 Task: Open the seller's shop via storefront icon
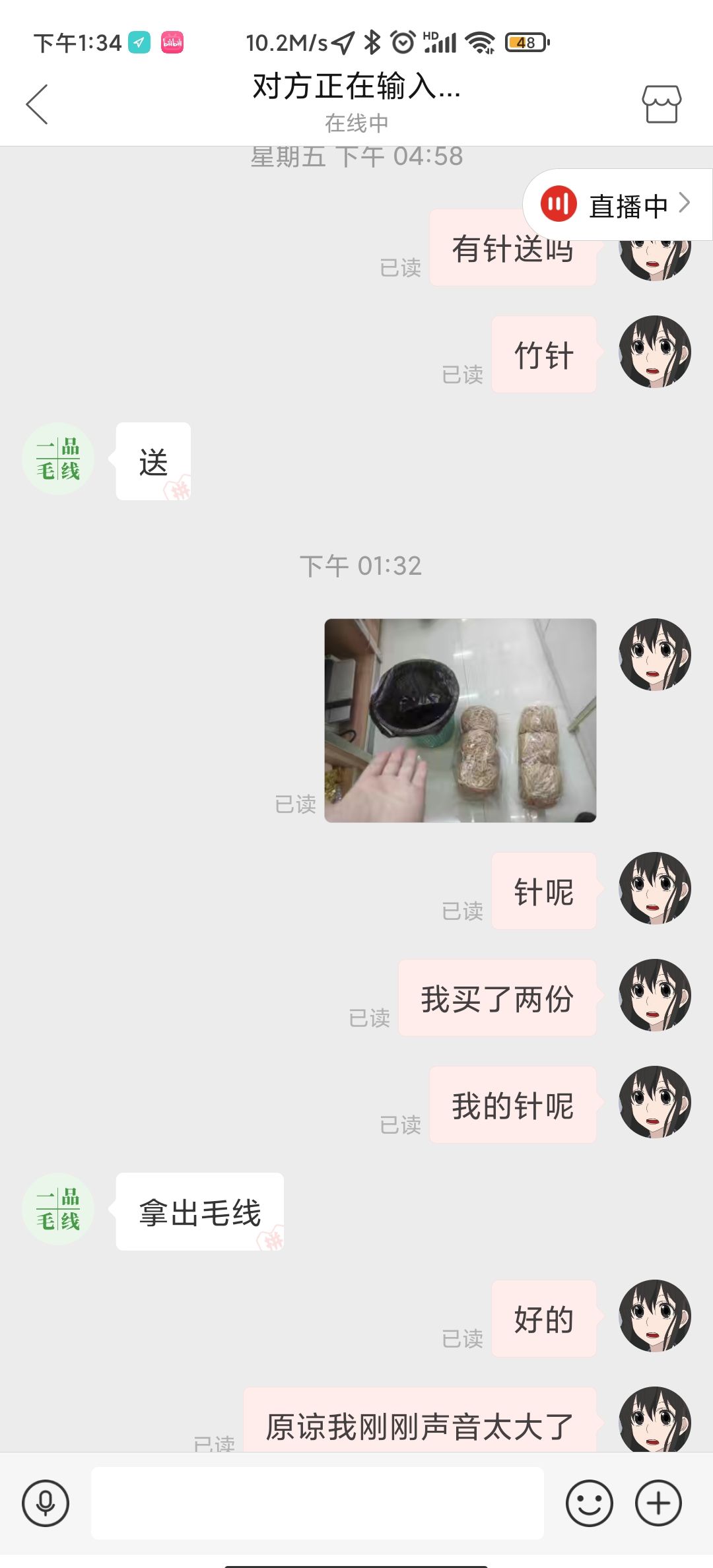click(x=661, y=104)
